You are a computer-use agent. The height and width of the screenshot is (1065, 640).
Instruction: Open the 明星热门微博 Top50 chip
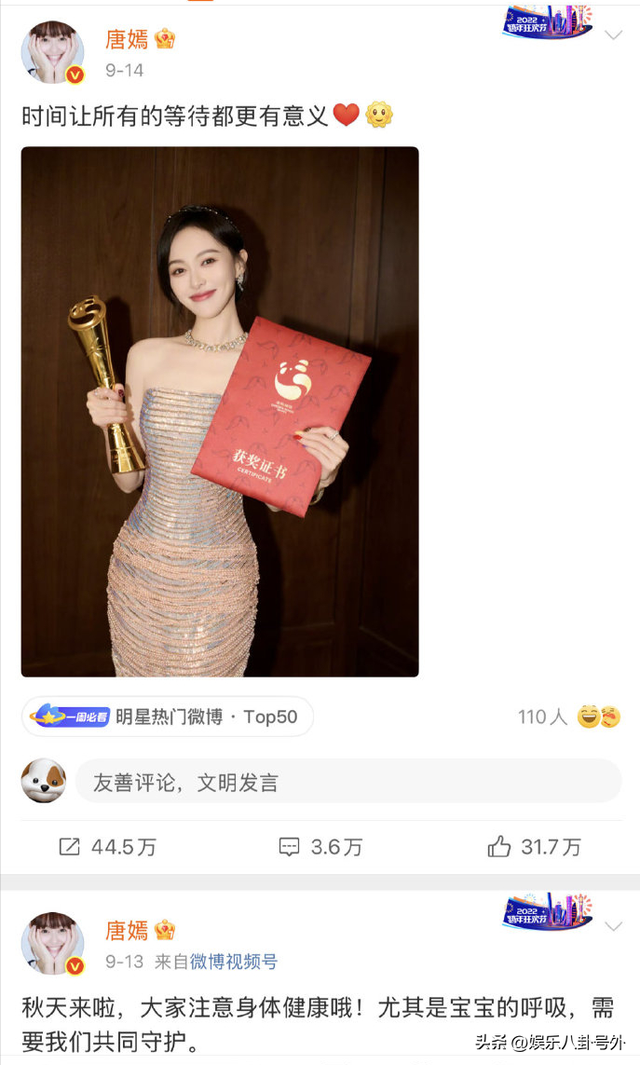(x=167, y=717)
